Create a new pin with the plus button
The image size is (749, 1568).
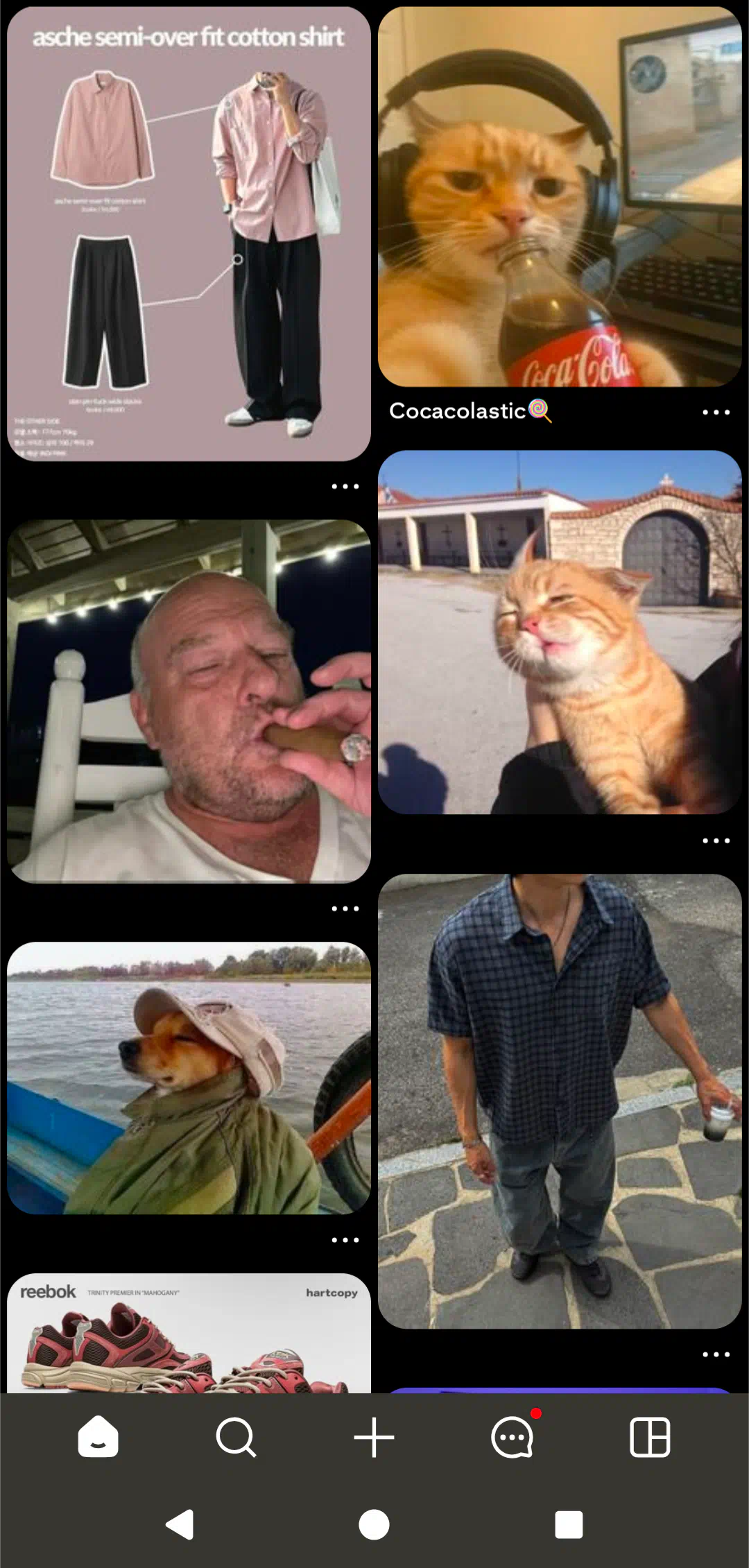374,1437
